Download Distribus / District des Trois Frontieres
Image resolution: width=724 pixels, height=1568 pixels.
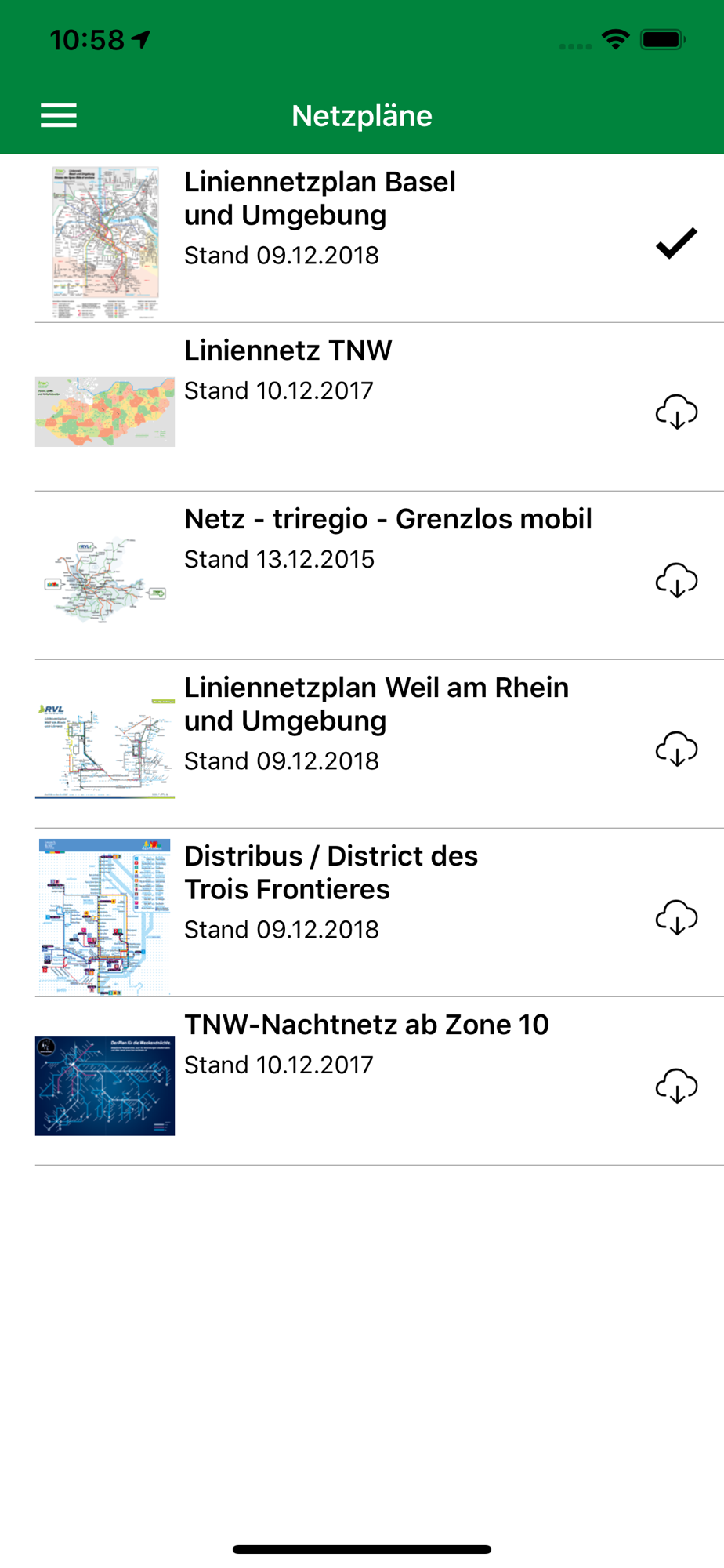676,917
